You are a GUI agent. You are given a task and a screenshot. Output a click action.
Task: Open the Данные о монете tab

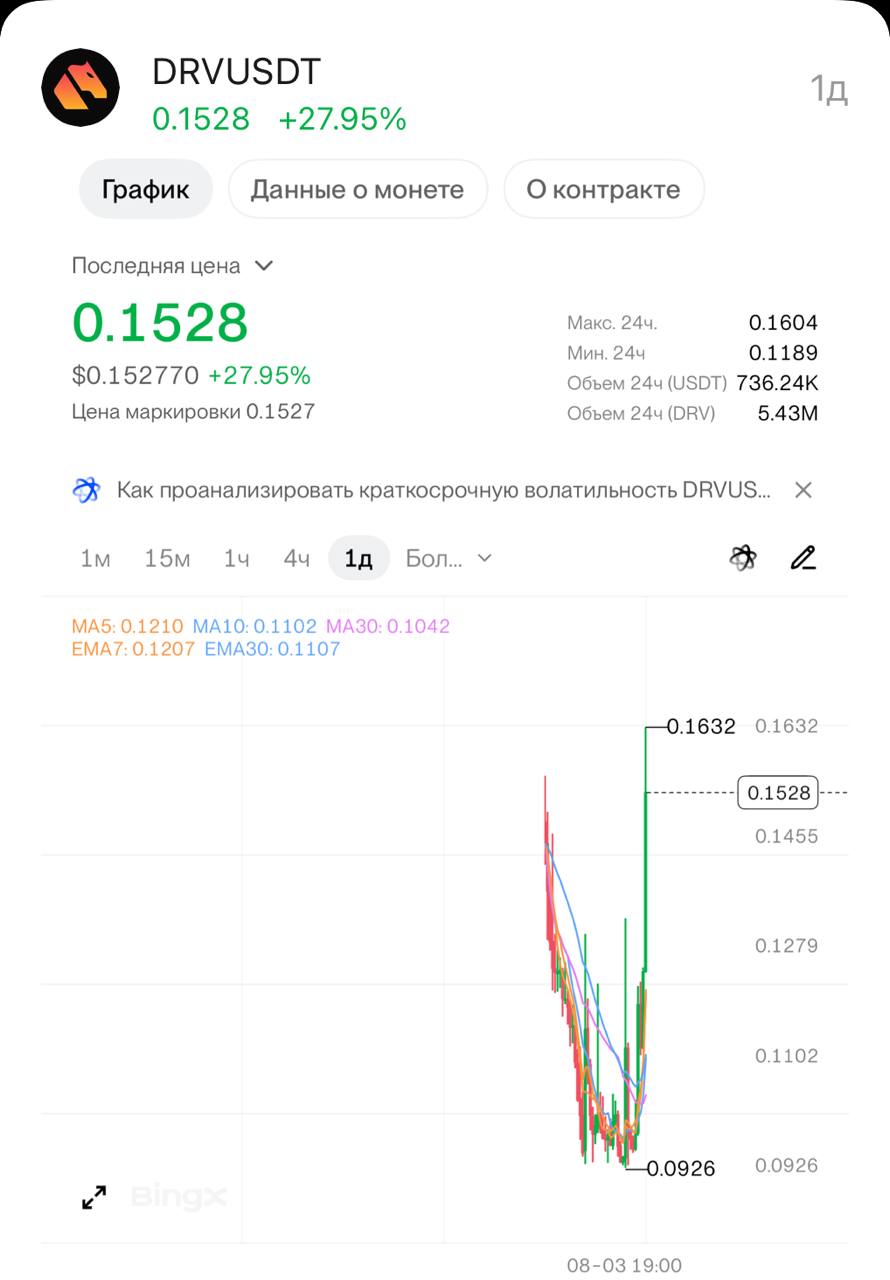[x=357, y=190]
